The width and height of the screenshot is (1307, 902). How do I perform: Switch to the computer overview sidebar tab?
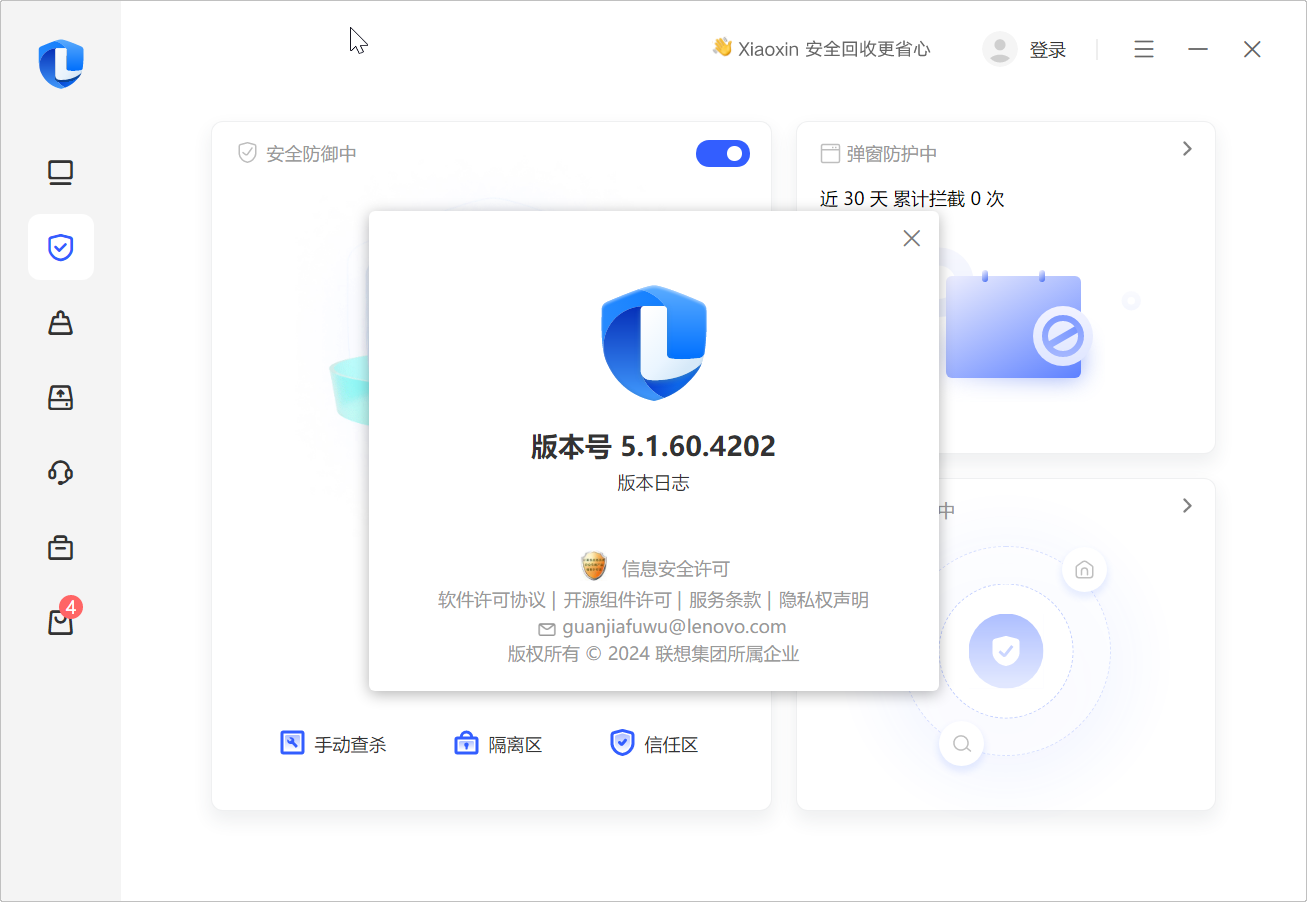[x=61, y=173]
